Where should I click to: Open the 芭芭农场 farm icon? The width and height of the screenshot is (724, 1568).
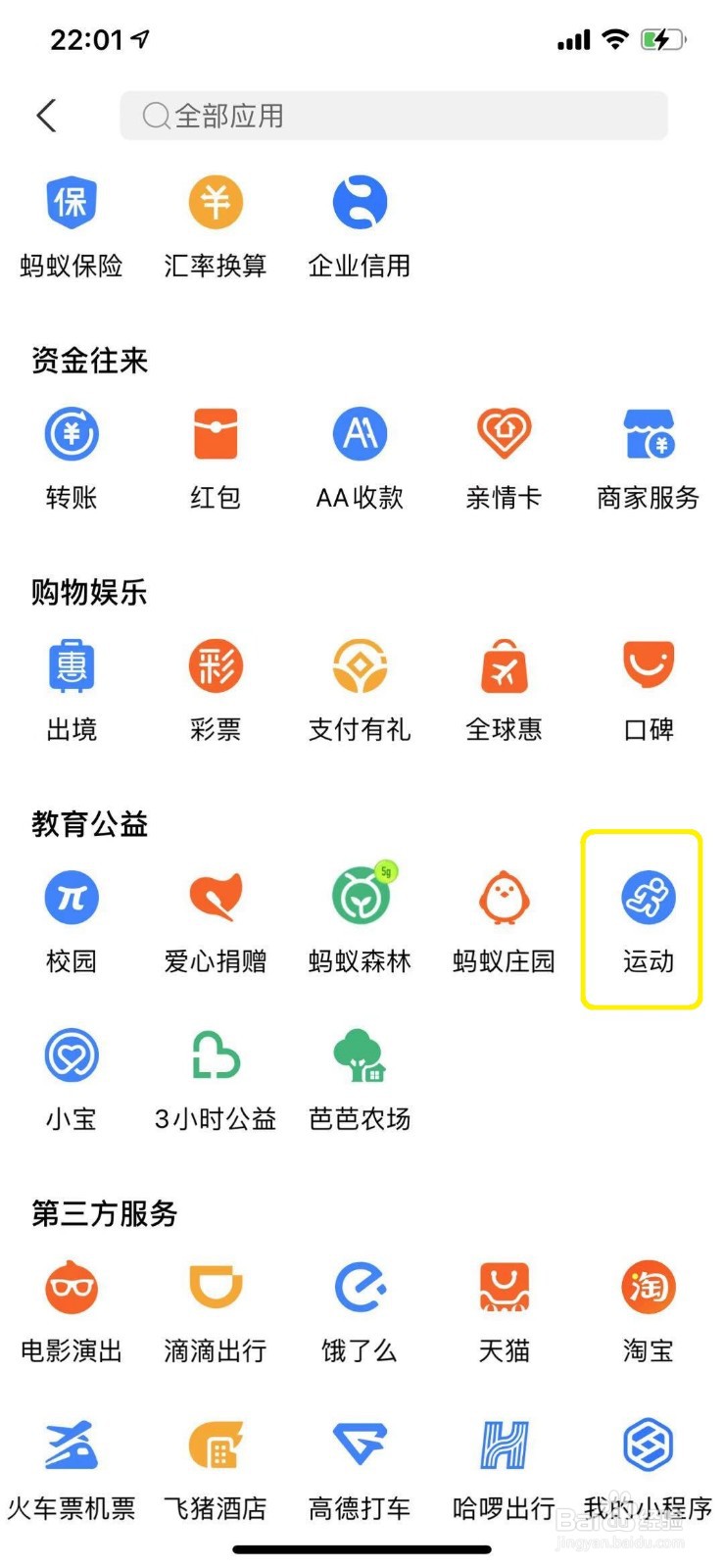point(359,1055)
